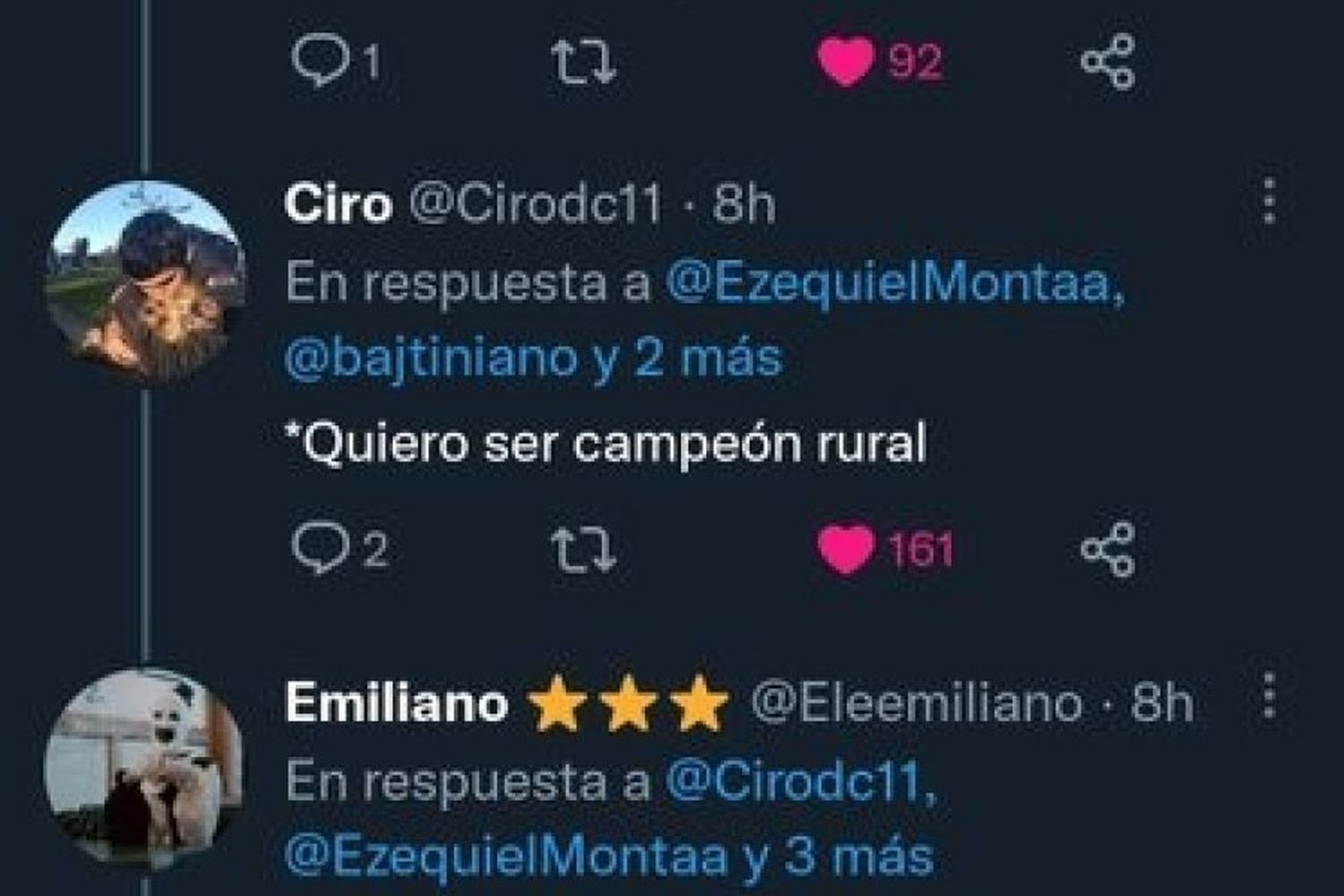
Task: Open Emiliano's profile picture
Action: [145, 769]
